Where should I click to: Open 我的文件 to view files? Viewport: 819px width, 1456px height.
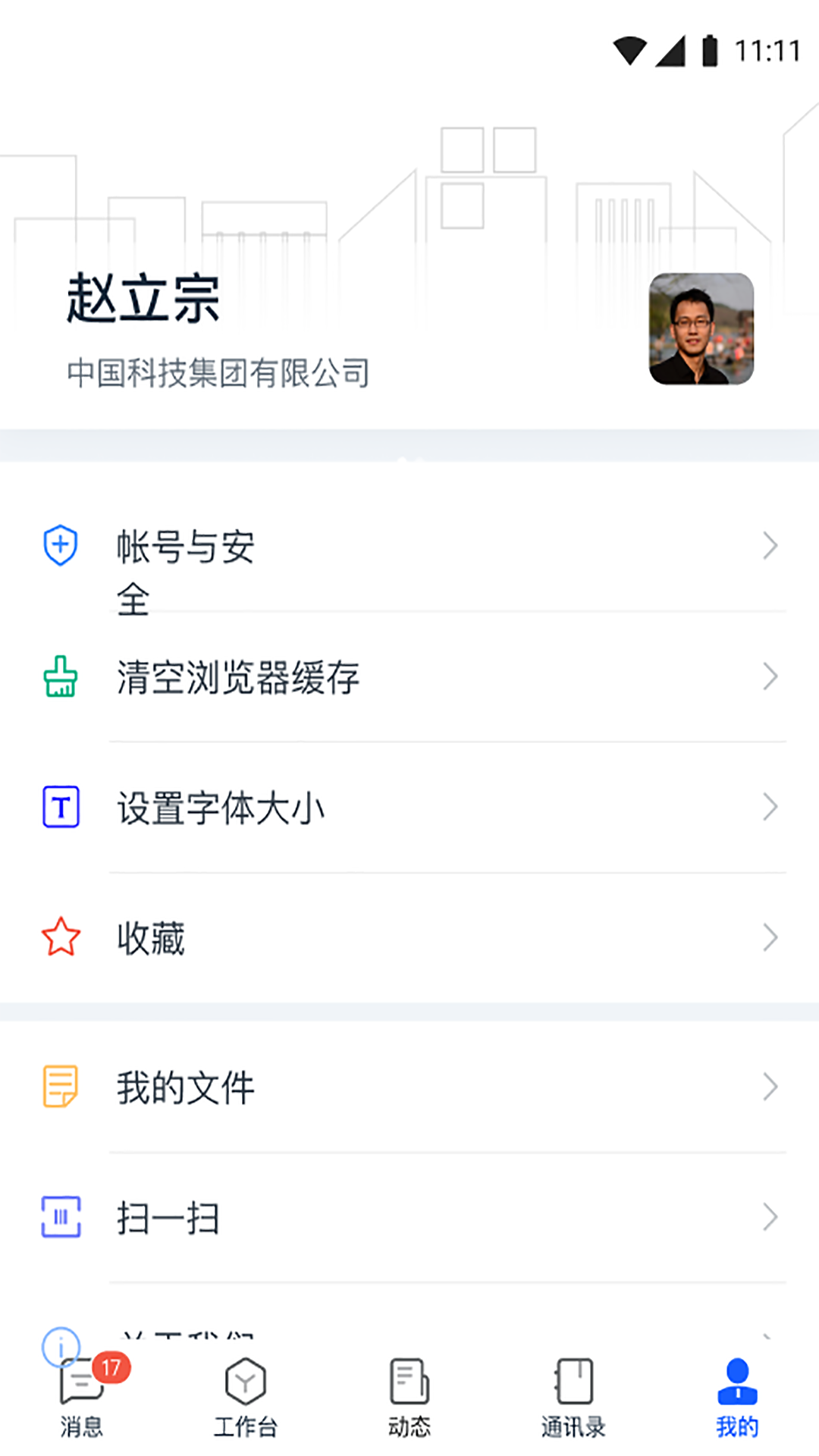[x=186, y=1087]
